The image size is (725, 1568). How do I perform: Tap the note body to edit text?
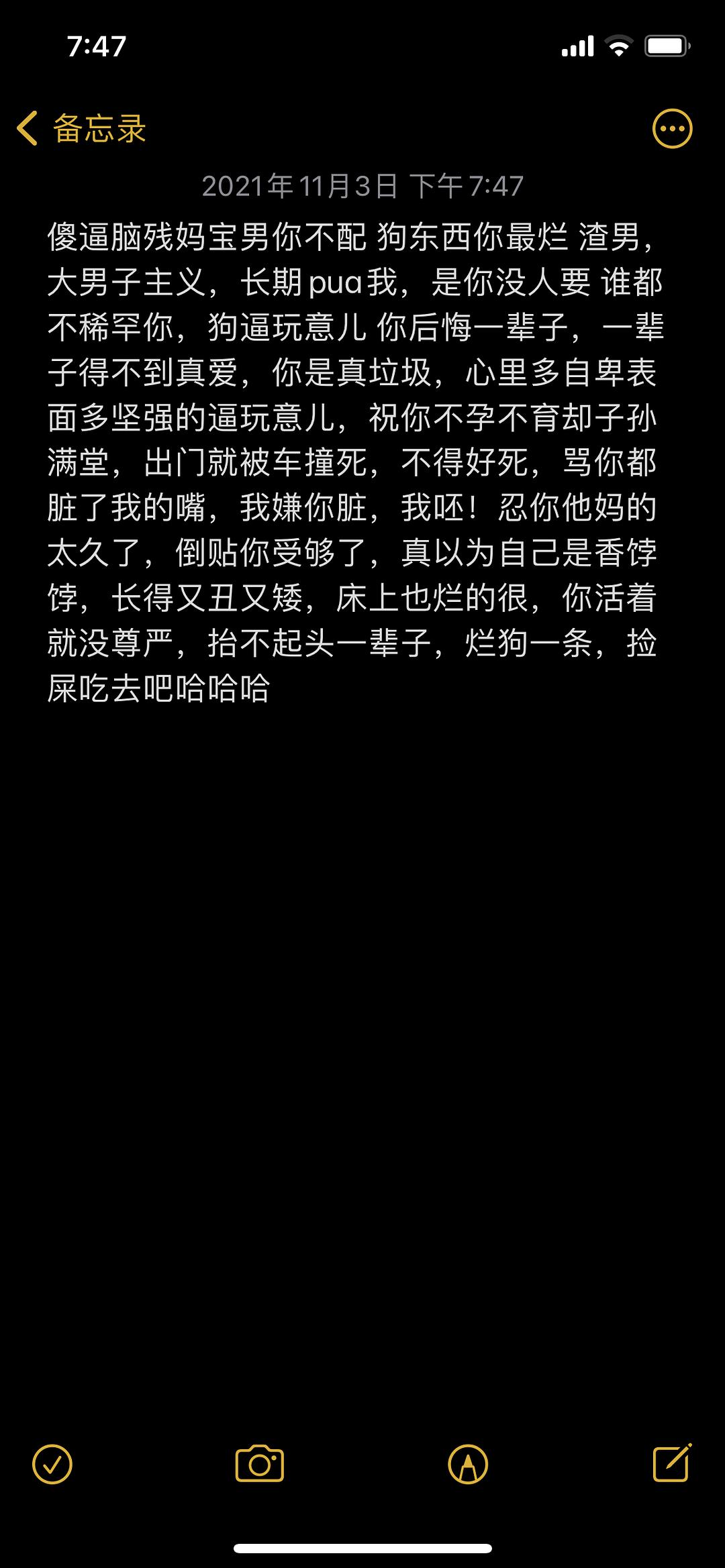coord(355,462)
